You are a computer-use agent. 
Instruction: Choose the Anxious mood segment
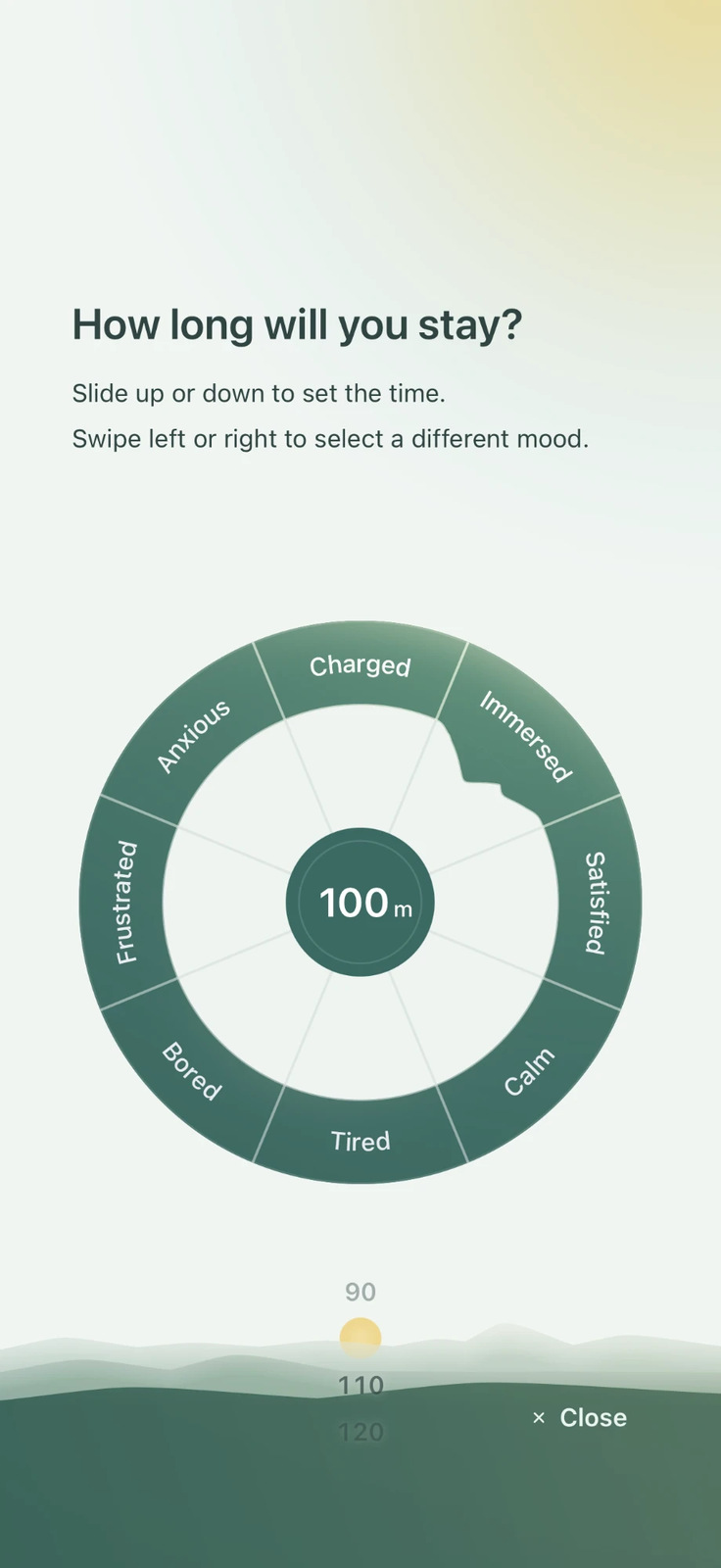click(x=194, y=736)
